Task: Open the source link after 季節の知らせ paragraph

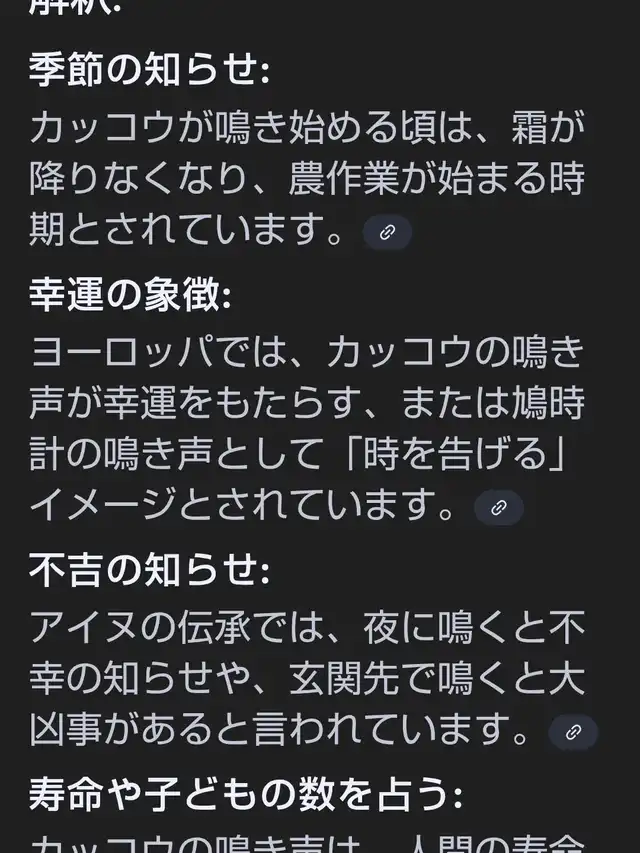Action: pos(387,232)
